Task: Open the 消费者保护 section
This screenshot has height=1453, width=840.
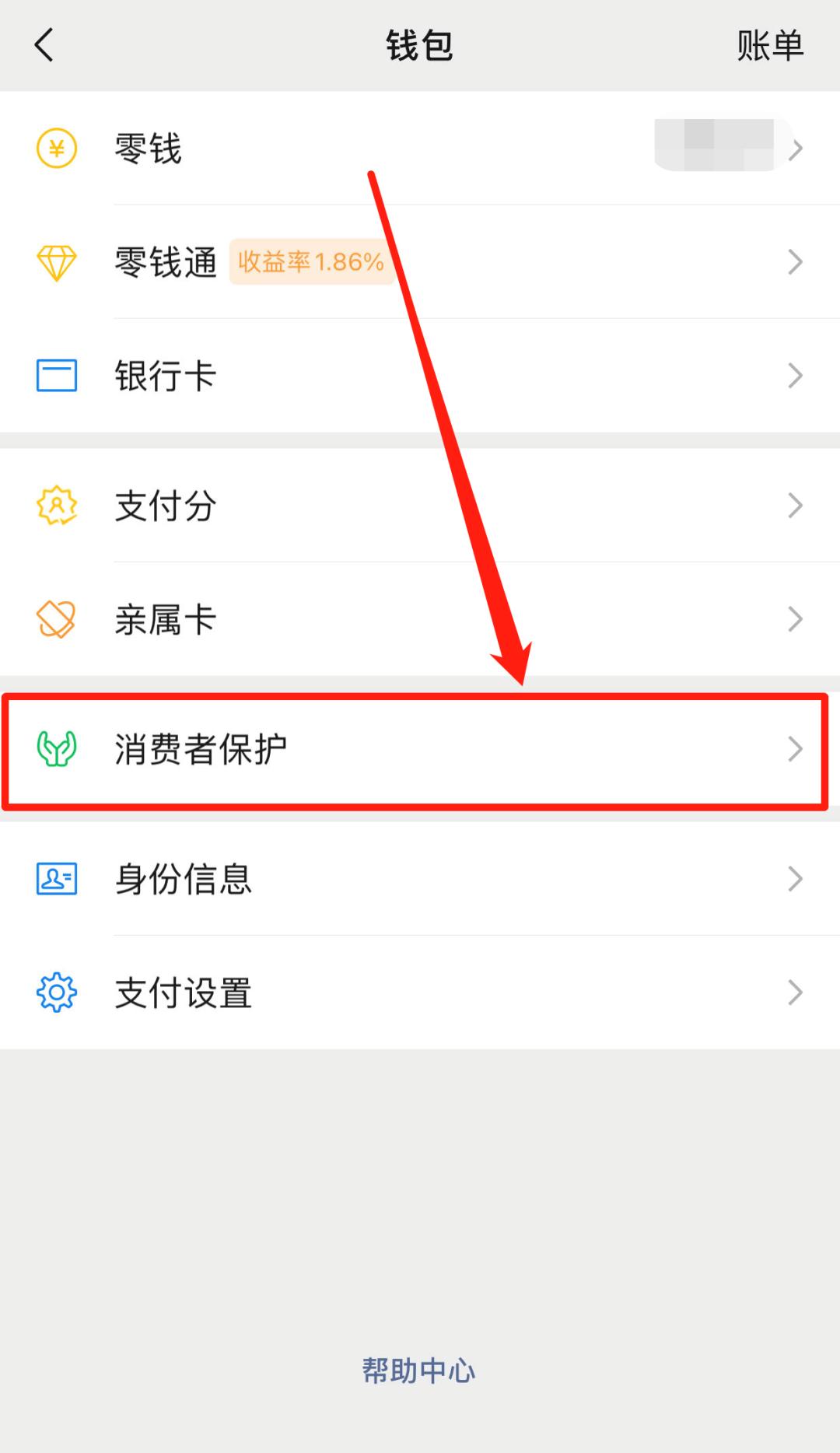Action: pos(420,749)
